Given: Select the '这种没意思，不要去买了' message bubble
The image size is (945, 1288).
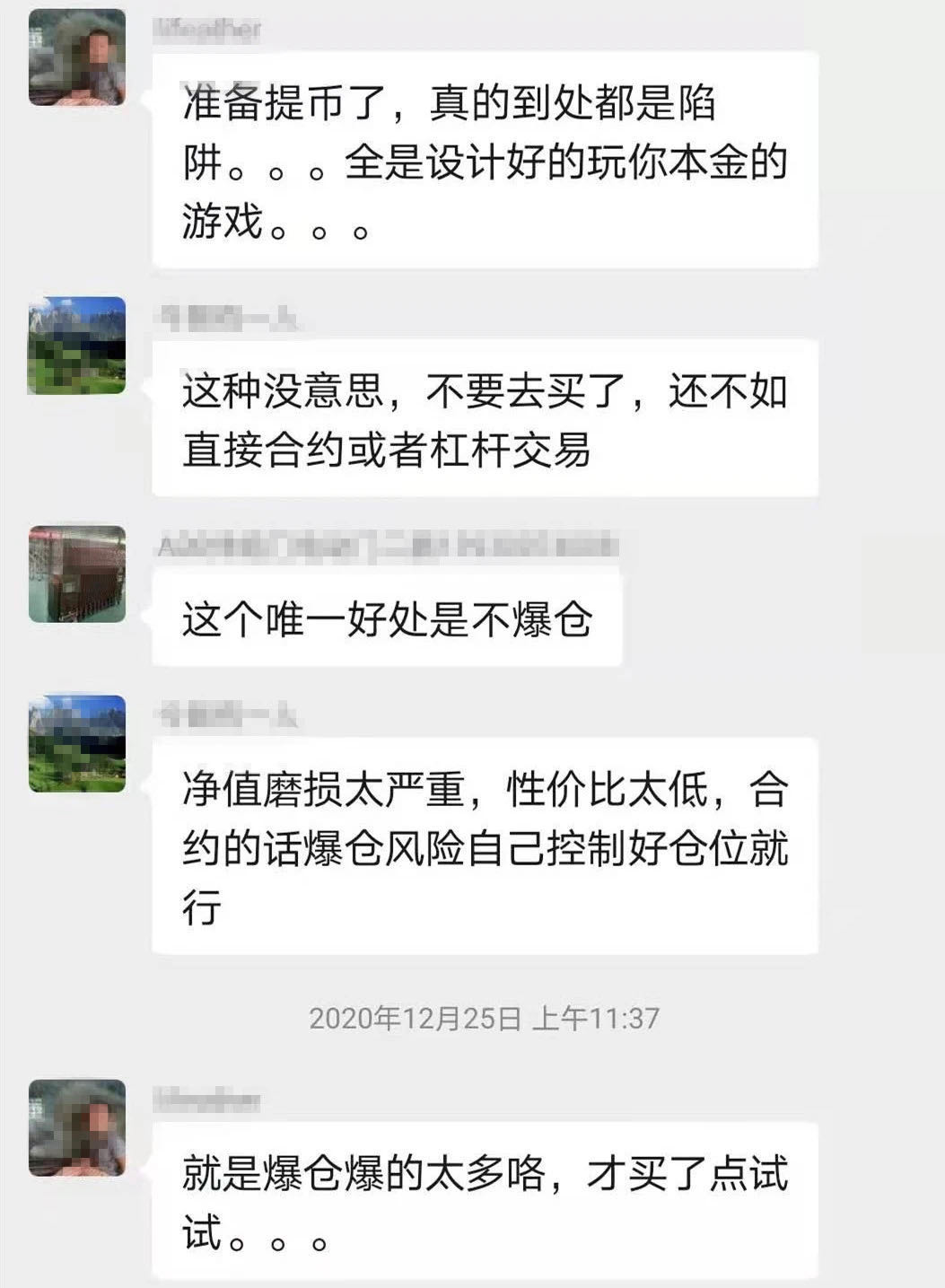Looking at the screenshot, I should pyautogui.click(x=485, y=417).
